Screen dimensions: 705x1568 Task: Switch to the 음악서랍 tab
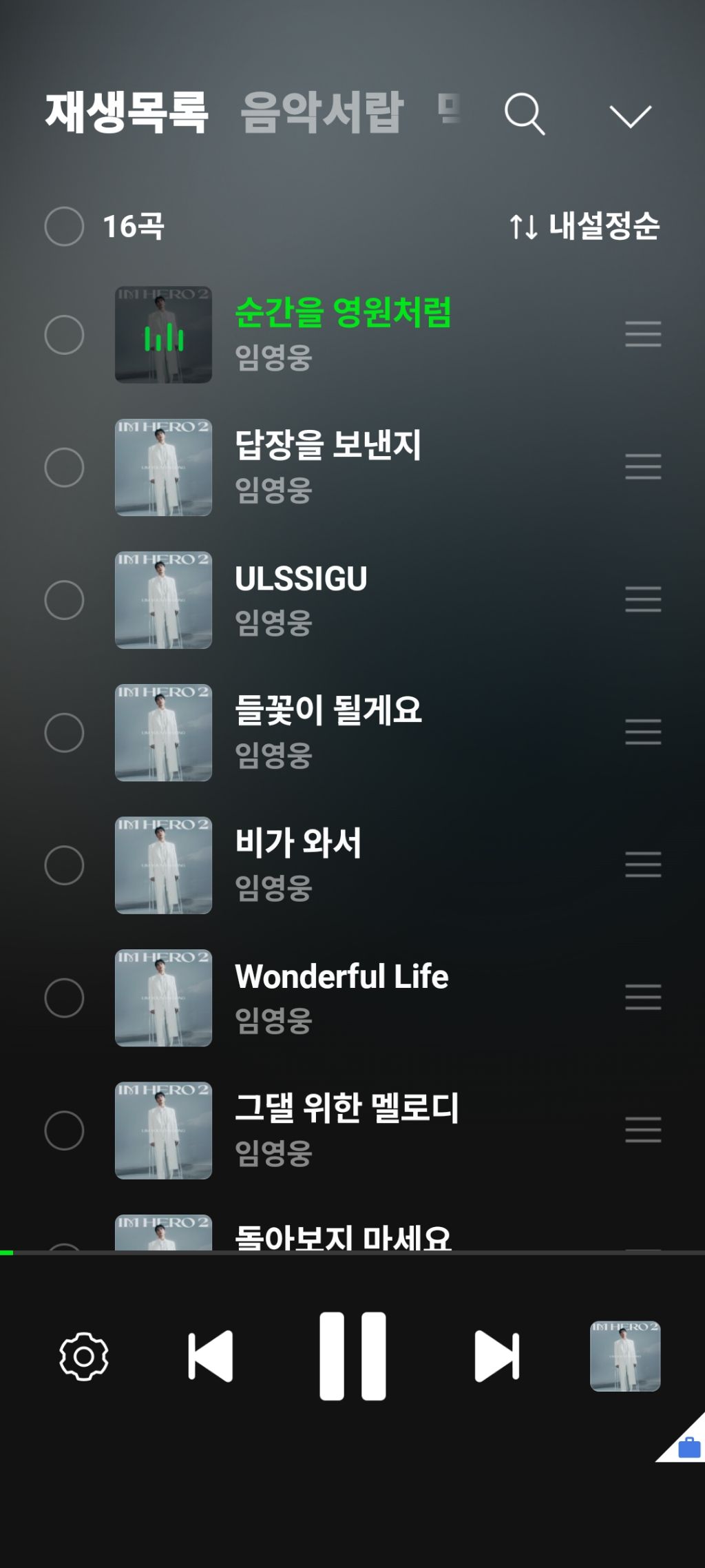pyautogui.click(x=322, y=112)
